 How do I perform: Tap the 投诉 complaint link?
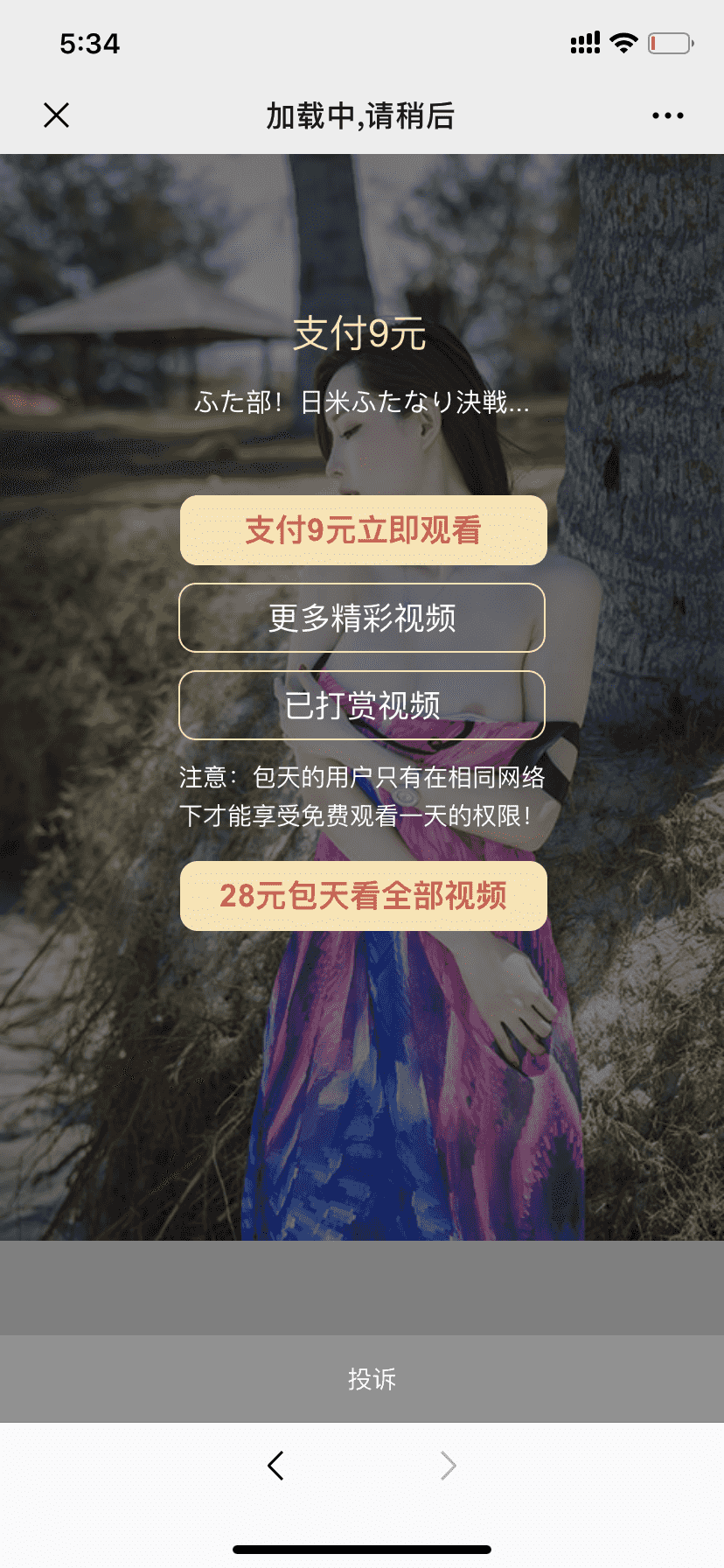coord(372,1379)
